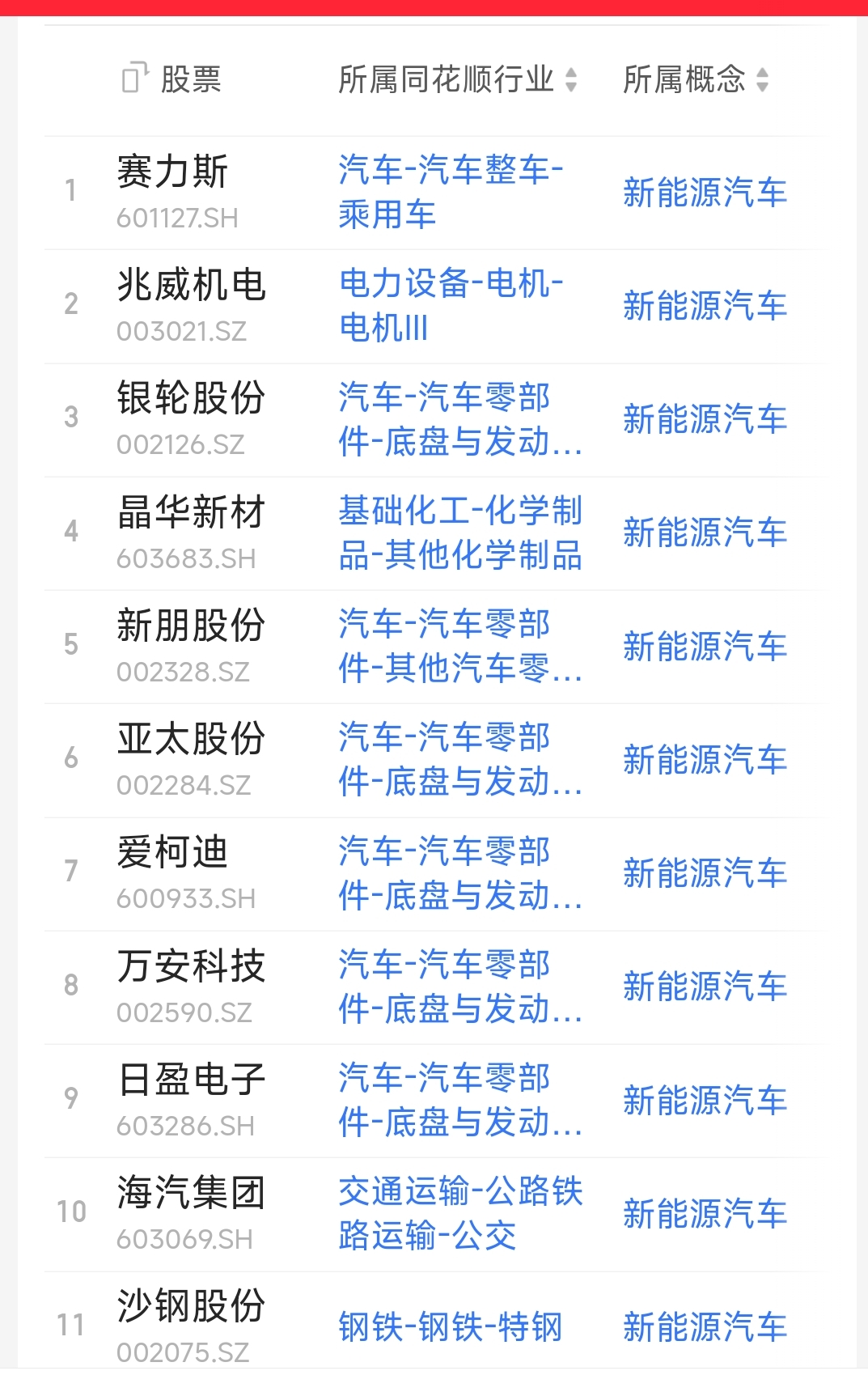Sort by 所属同花顺行业 column
This screenshot has width=868, height=1375.
(569, 79)
